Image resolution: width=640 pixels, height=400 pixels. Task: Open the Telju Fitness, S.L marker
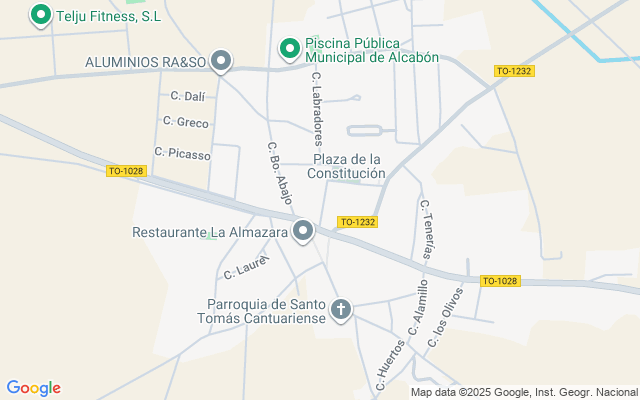[x=41, y=16]
